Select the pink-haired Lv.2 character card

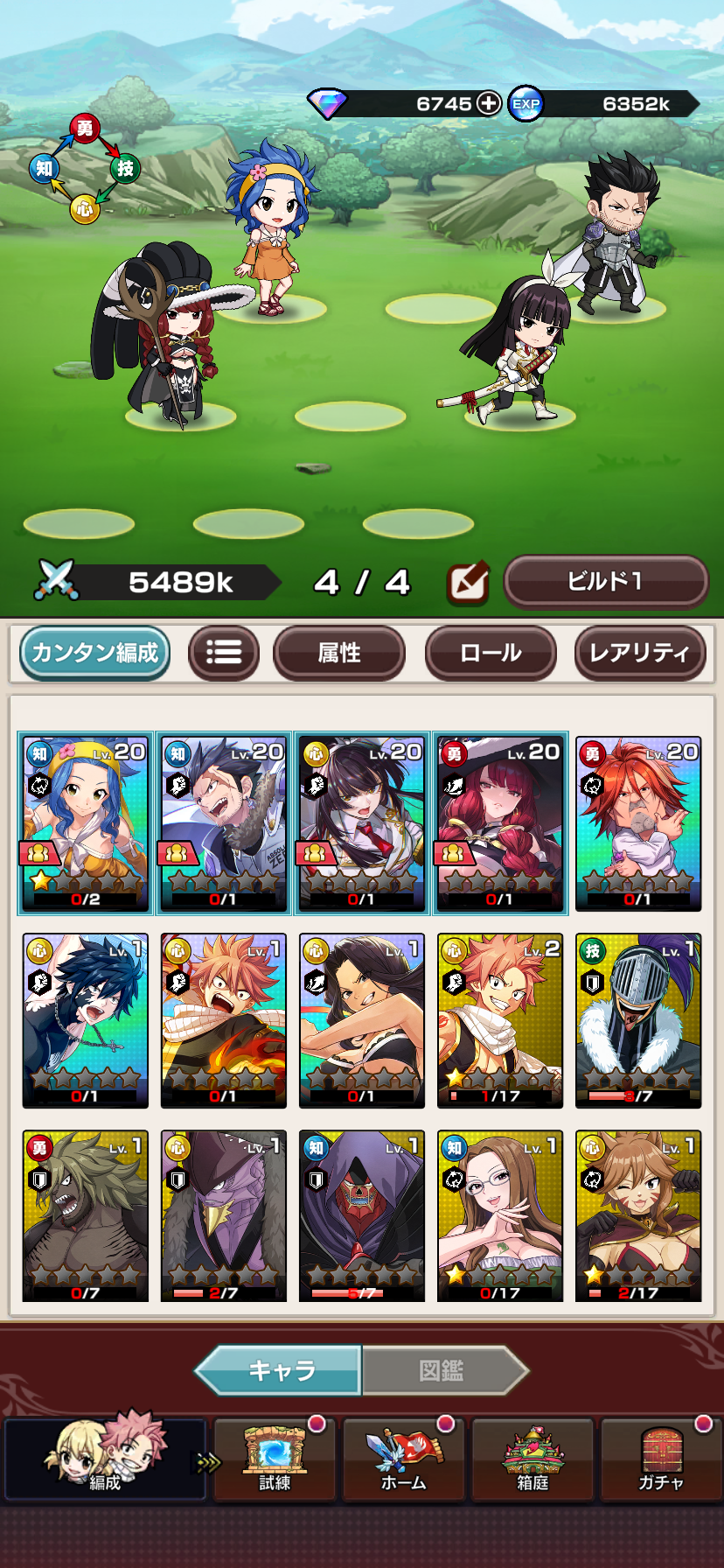pyautogui.click(x=500, y=1020)
